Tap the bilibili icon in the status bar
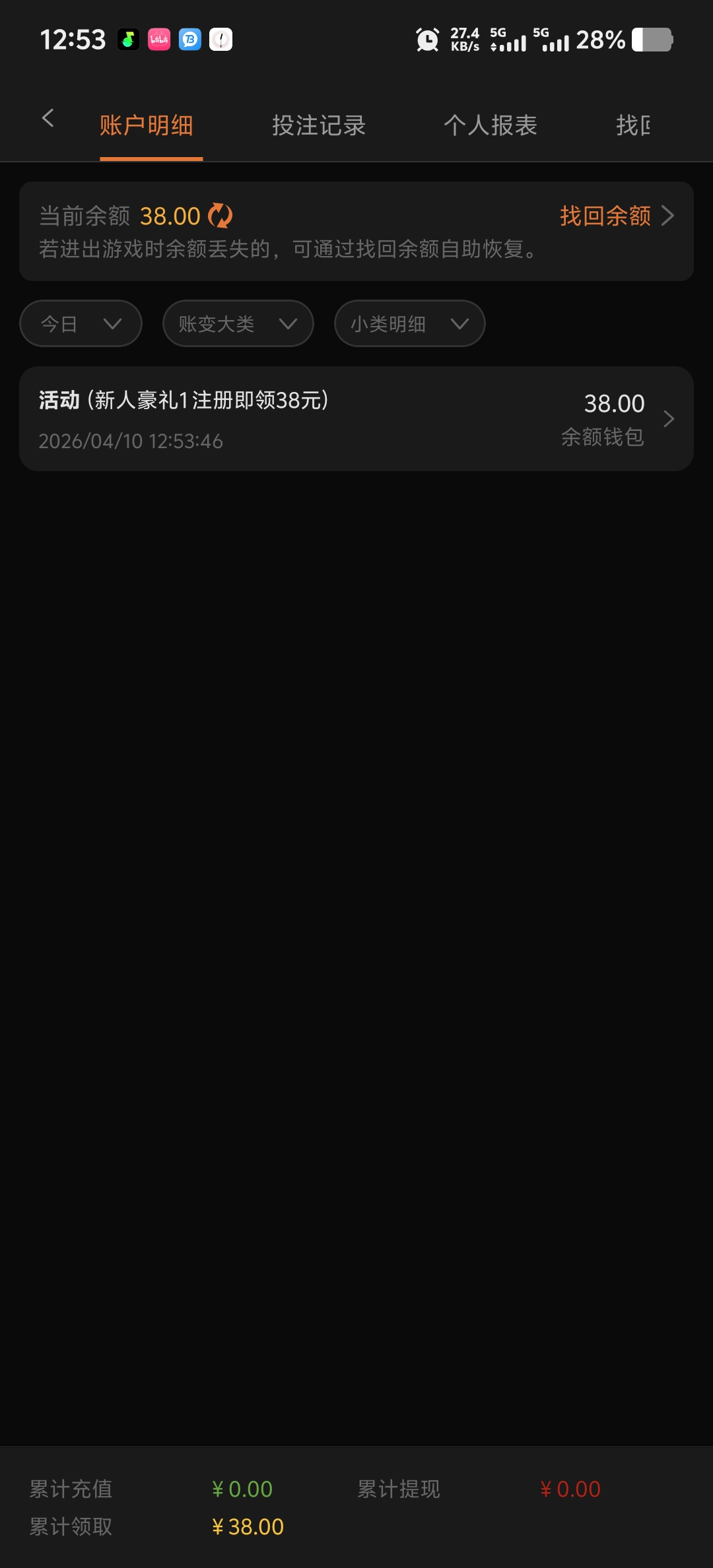713x1568 pixels. (158, 39)
